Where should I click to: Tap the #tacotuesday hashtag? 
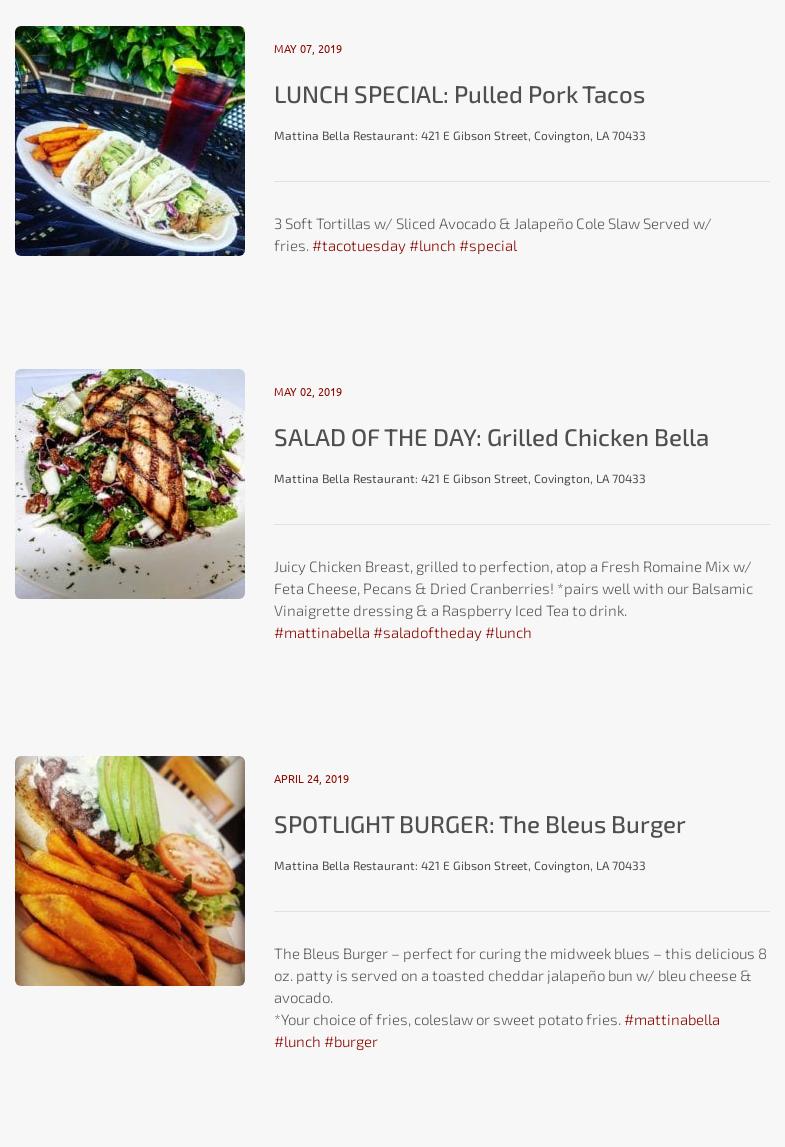tap(359, 246)
